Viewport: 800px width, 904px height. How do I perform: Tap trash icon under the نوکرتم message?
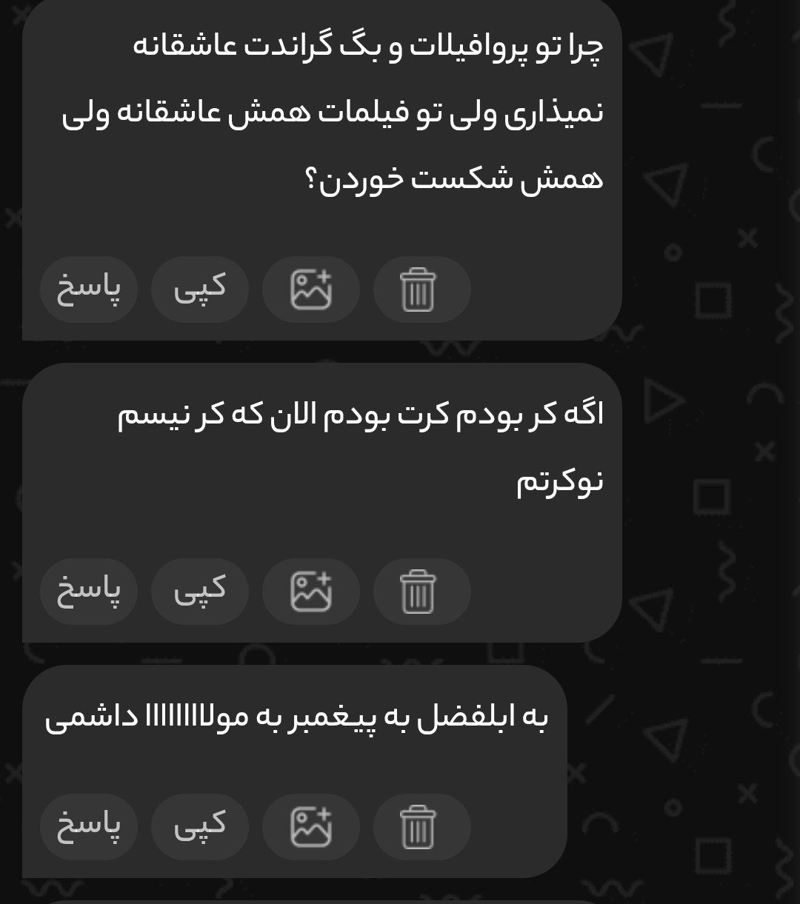(419, 591)
